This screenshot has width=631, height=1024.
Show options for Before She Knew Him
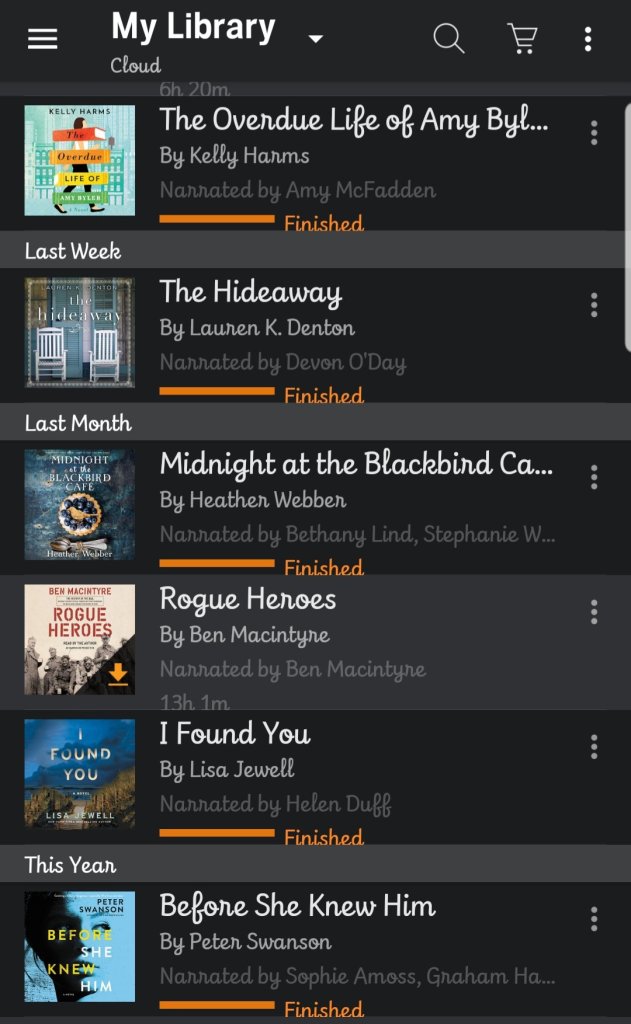coord(594,919)
